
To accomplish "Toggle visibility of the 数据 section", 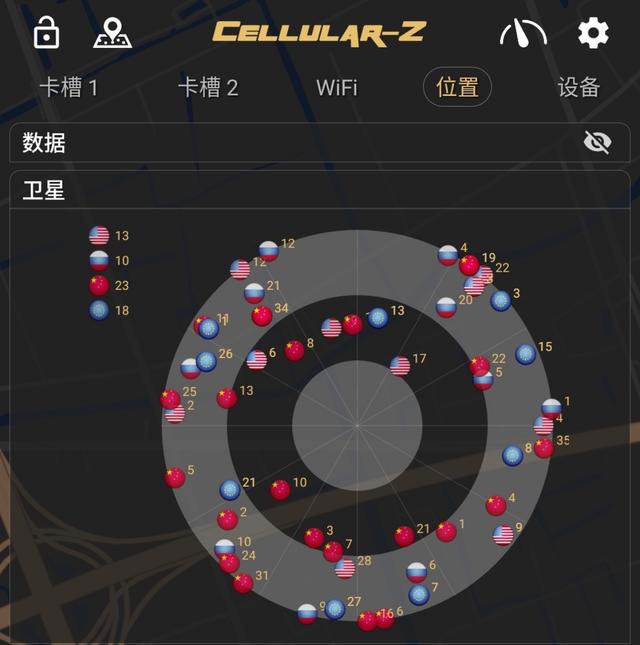I will tap(597, 143).
